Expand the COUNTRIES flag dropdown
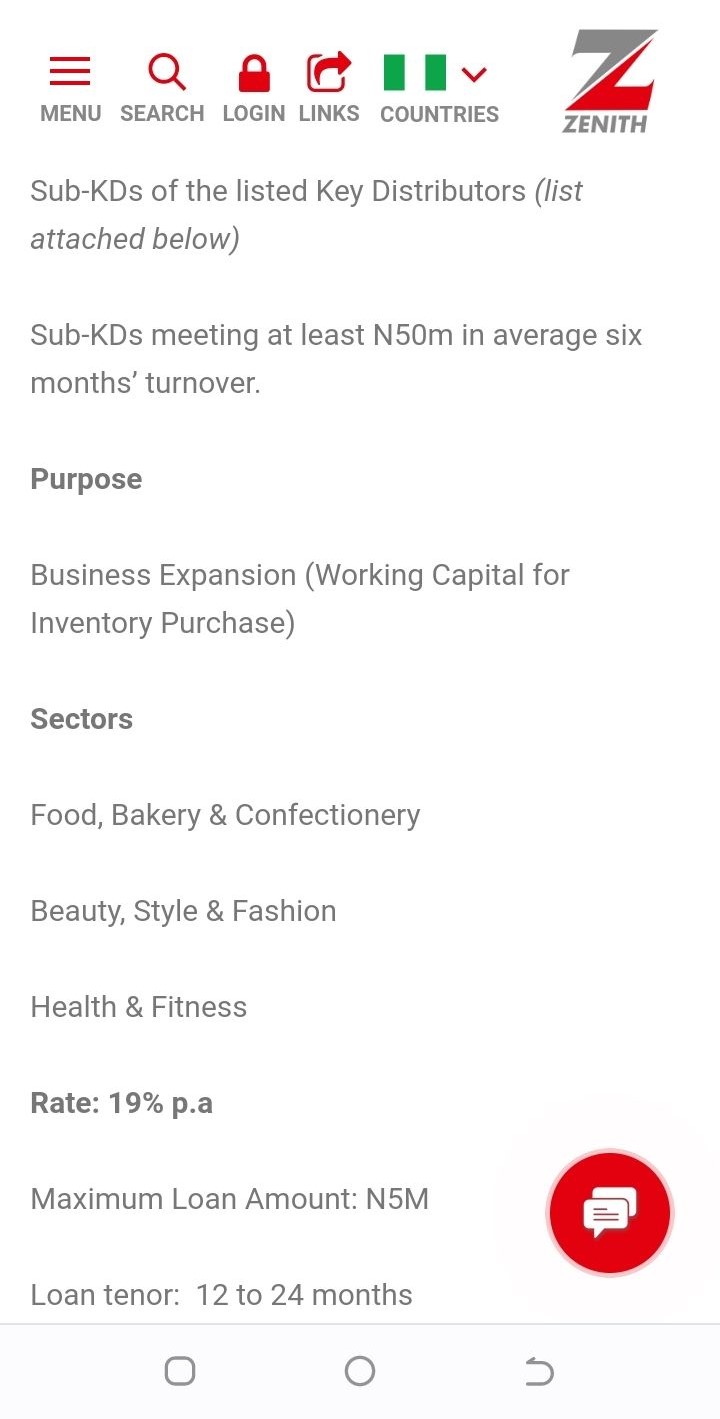Image resolution: width=720 pixels, height=1419 pixels. tap(439, 88)
